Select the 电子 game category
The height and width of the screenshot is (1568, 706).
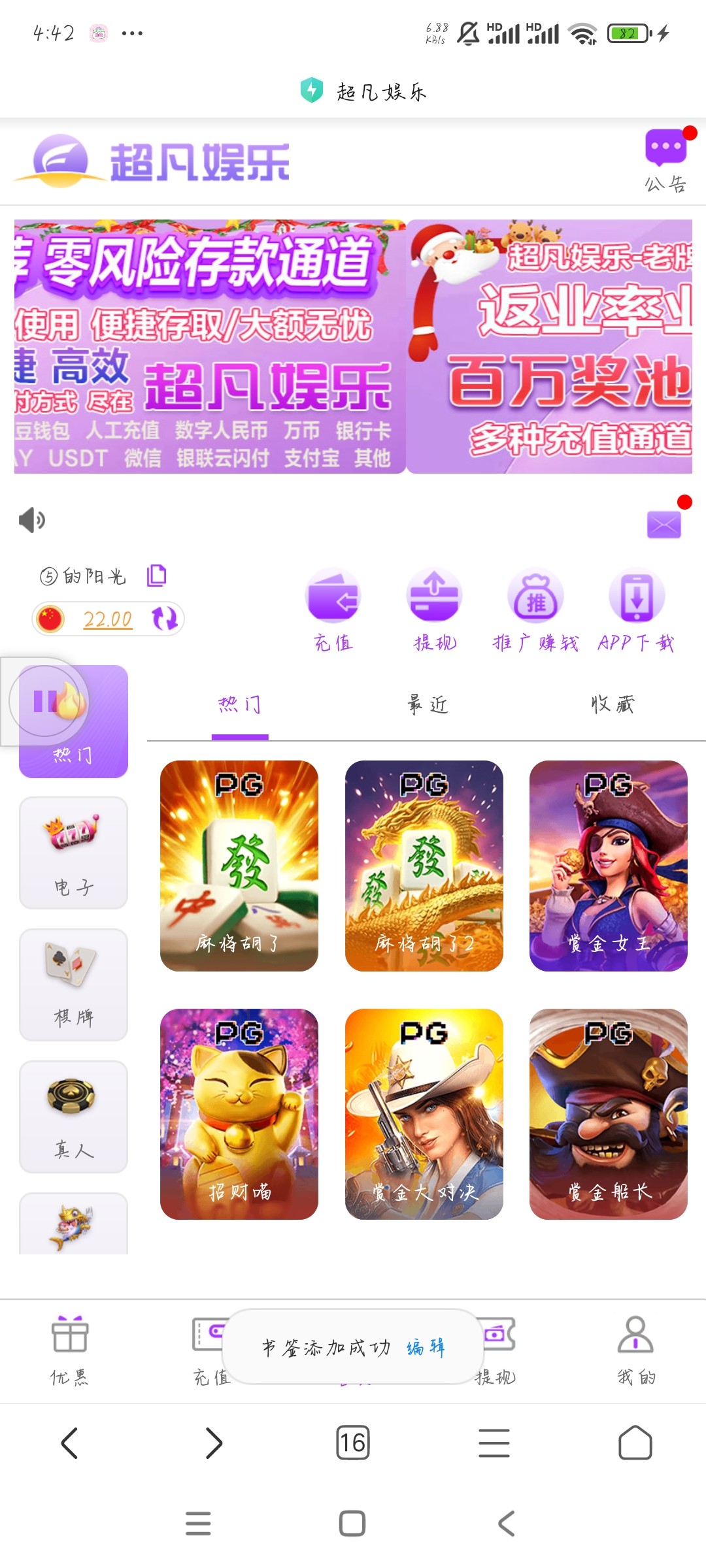point(73,853)
